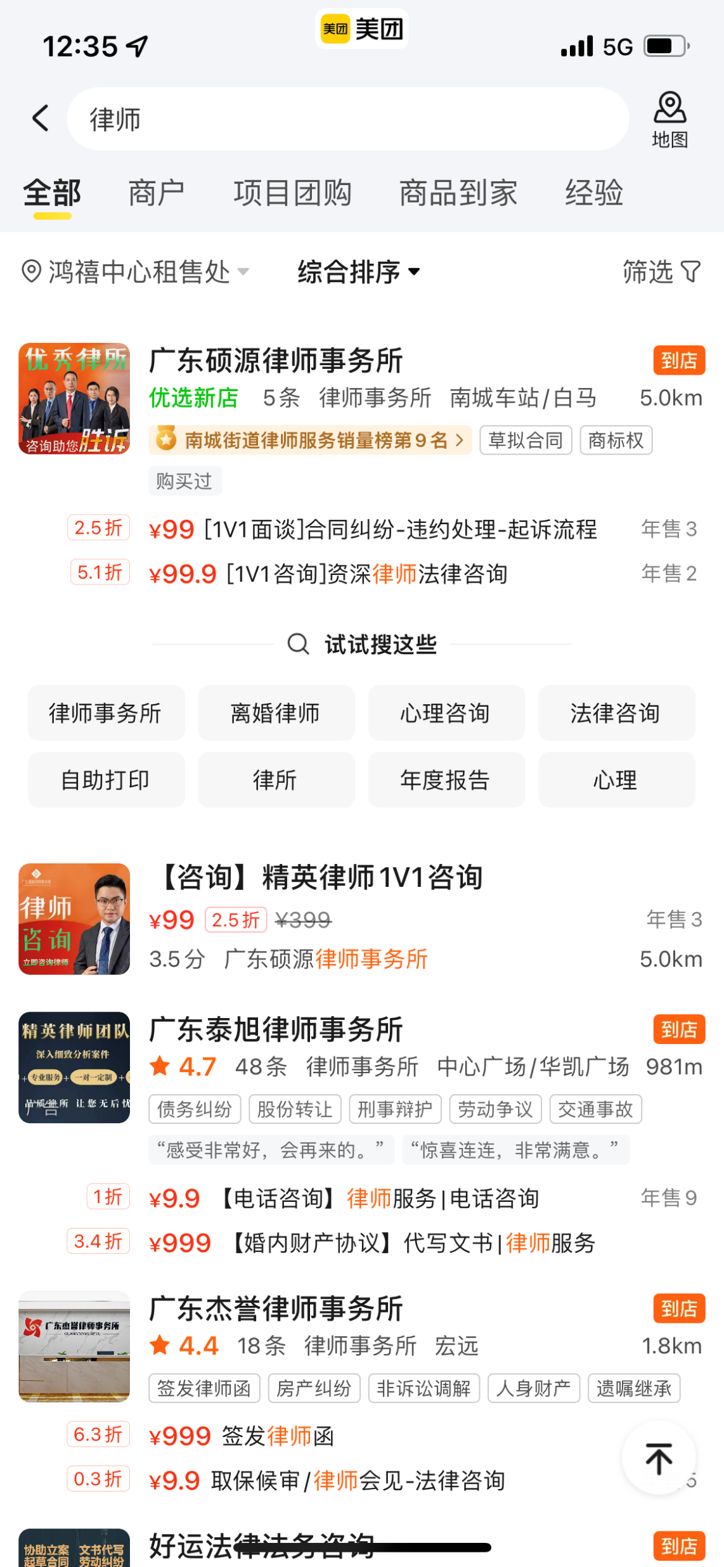This screenshot has width=724, height=1567.
Task: Select the 商品到家 tab
Action: [x=458, y=192]
